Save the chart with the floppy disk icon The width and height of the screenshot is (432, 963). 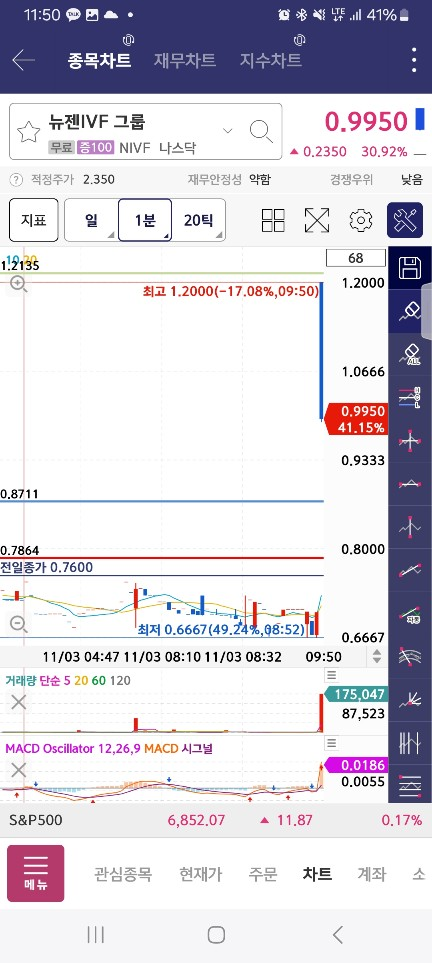tap(410, 268)
